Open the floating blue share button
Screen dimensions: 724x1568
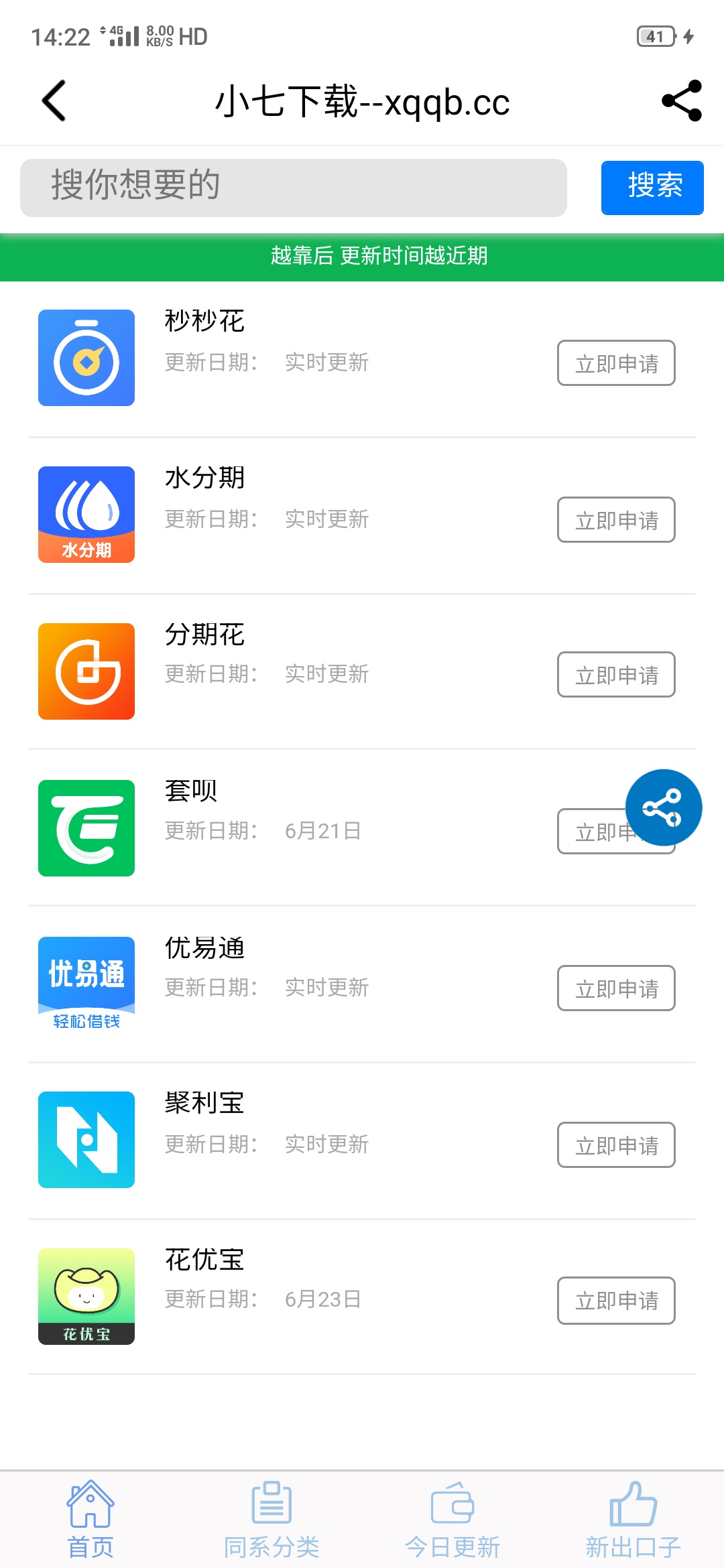664,807
